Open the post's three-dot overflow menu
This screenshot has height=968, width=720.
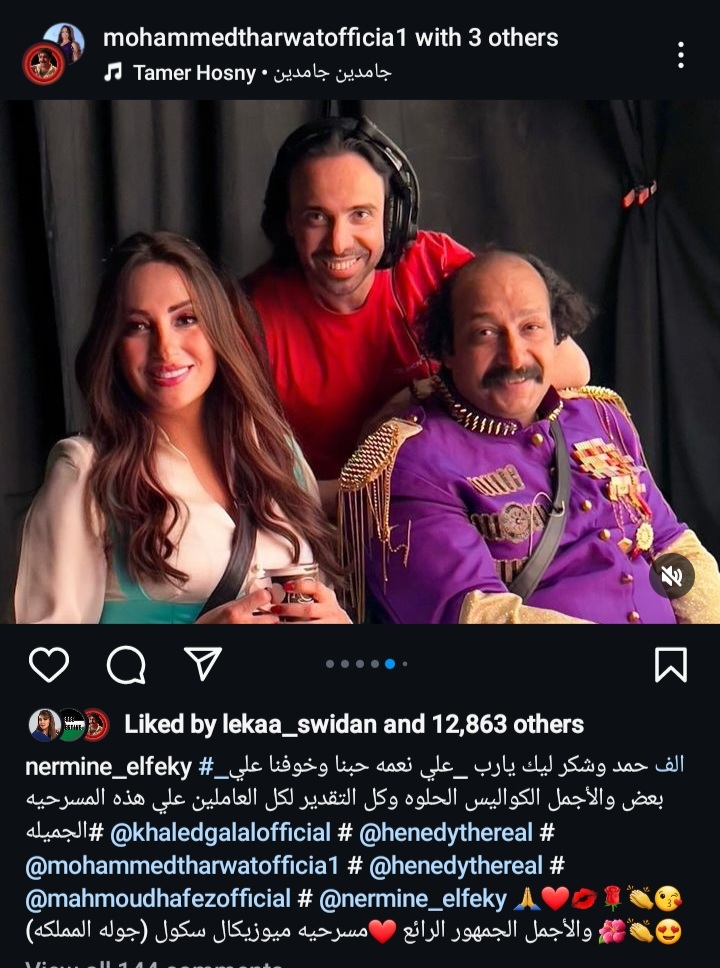680,55
